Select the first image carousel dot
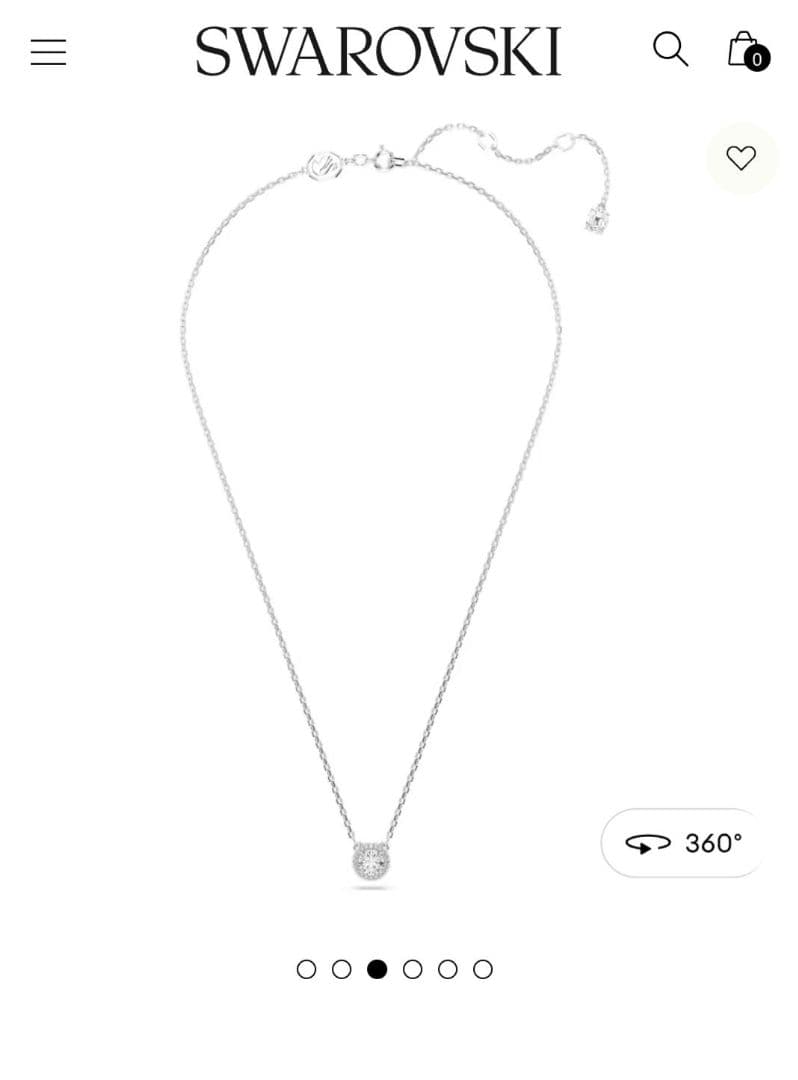The width and height of the screenshot is (798, 1080). tap(307, 968)
